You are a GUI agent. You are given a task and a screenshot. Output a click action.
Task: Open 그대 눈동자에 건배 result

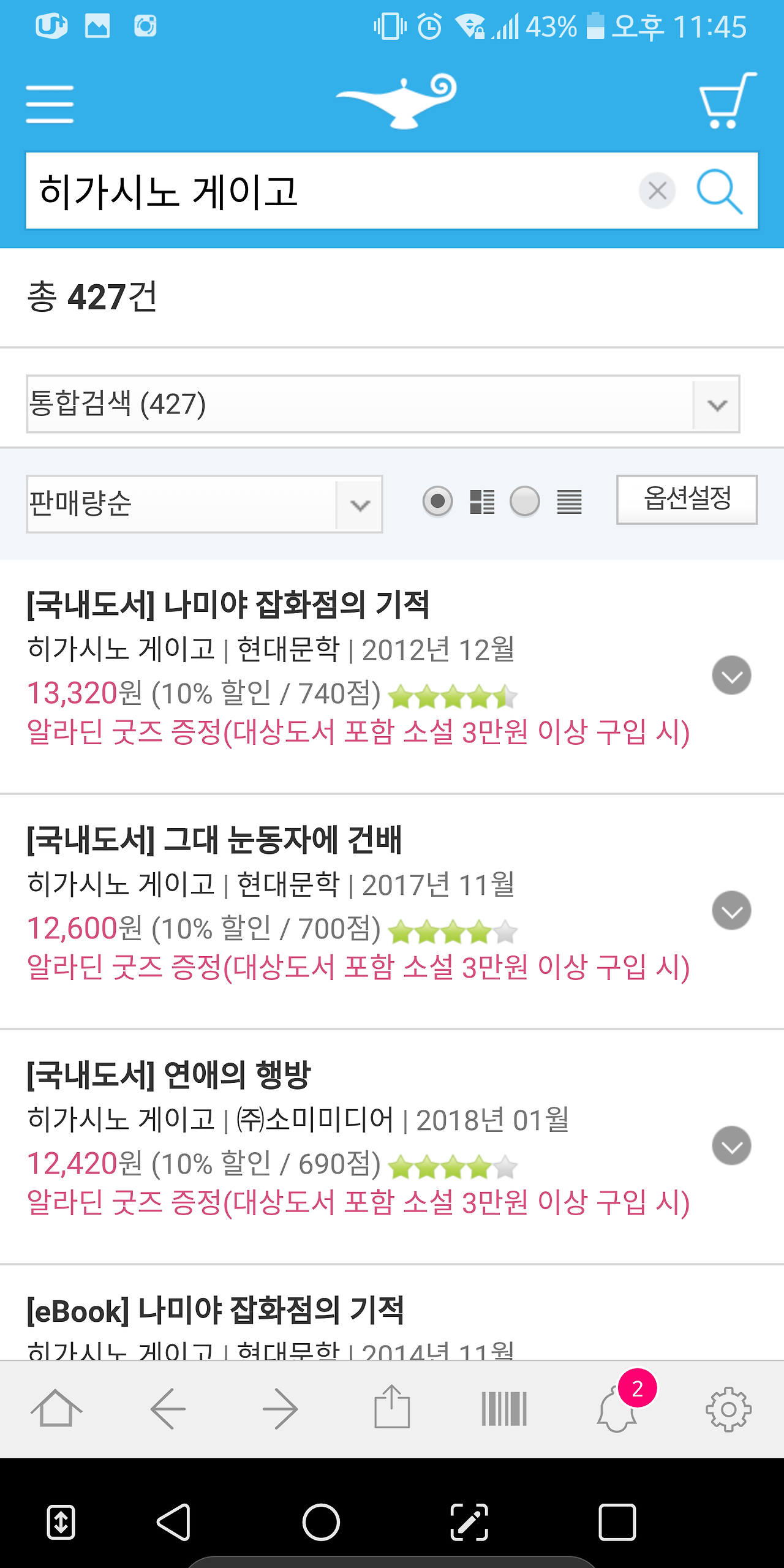coord(214,839)
